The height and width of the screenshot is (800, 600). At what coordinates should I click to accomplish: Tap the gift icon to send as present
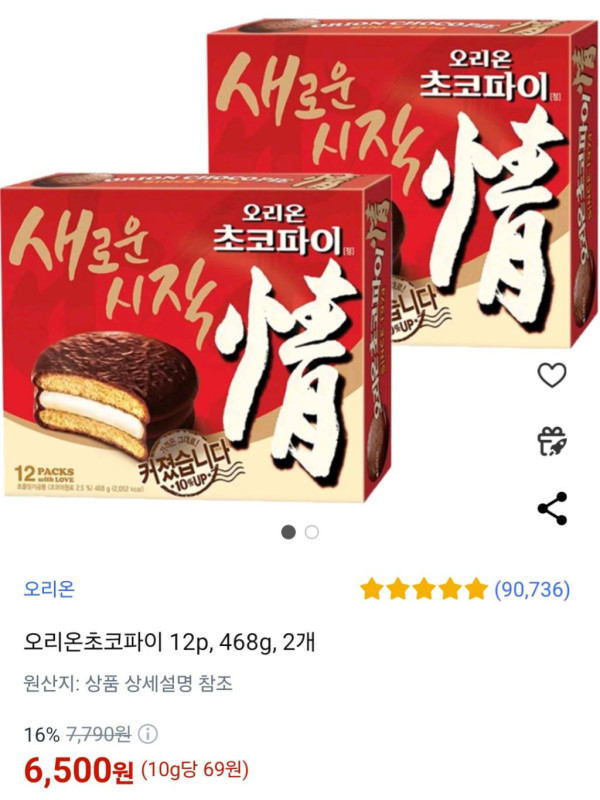[552, 441]
